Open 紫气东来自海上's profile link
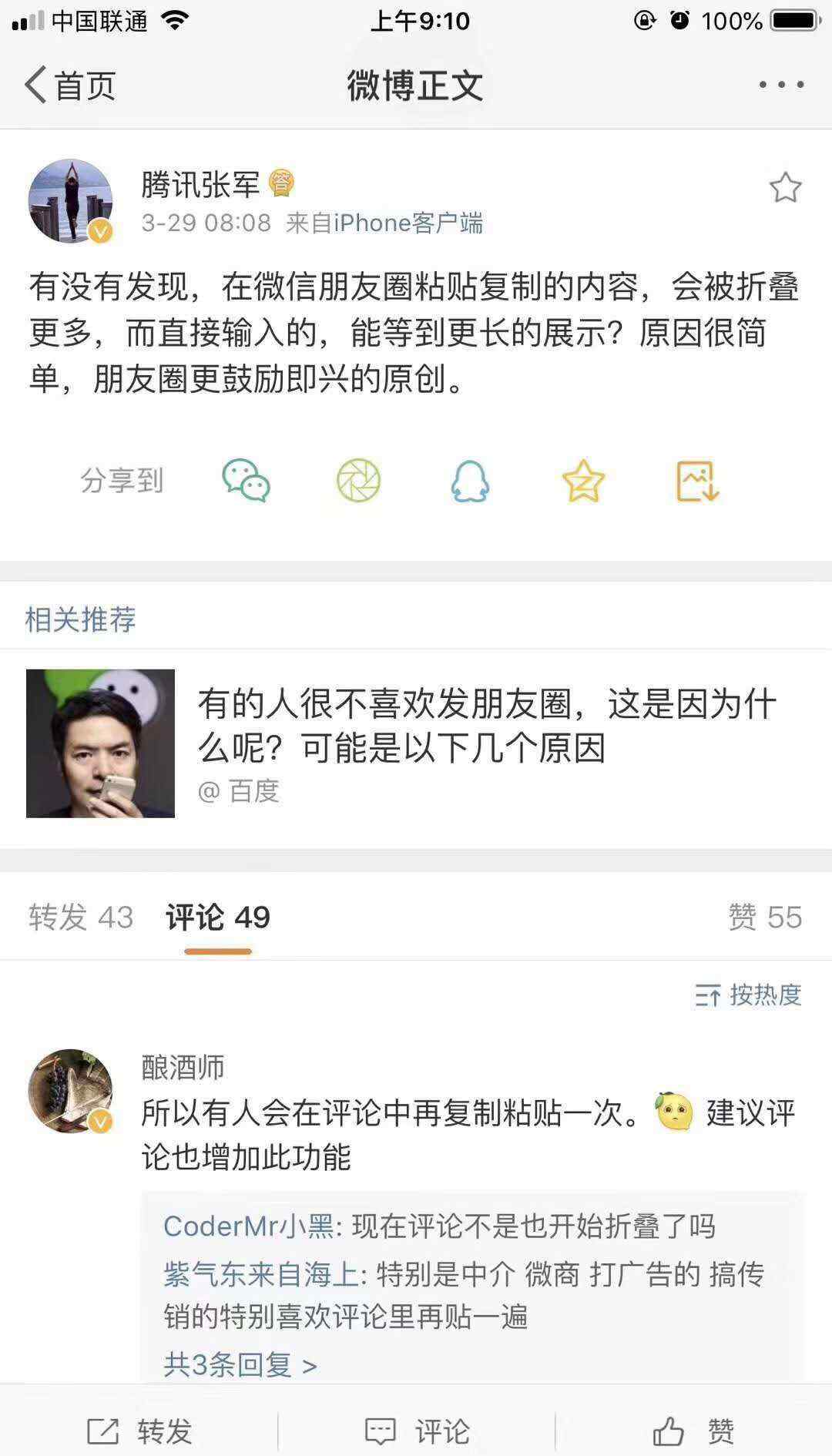 coord(260,1274)
